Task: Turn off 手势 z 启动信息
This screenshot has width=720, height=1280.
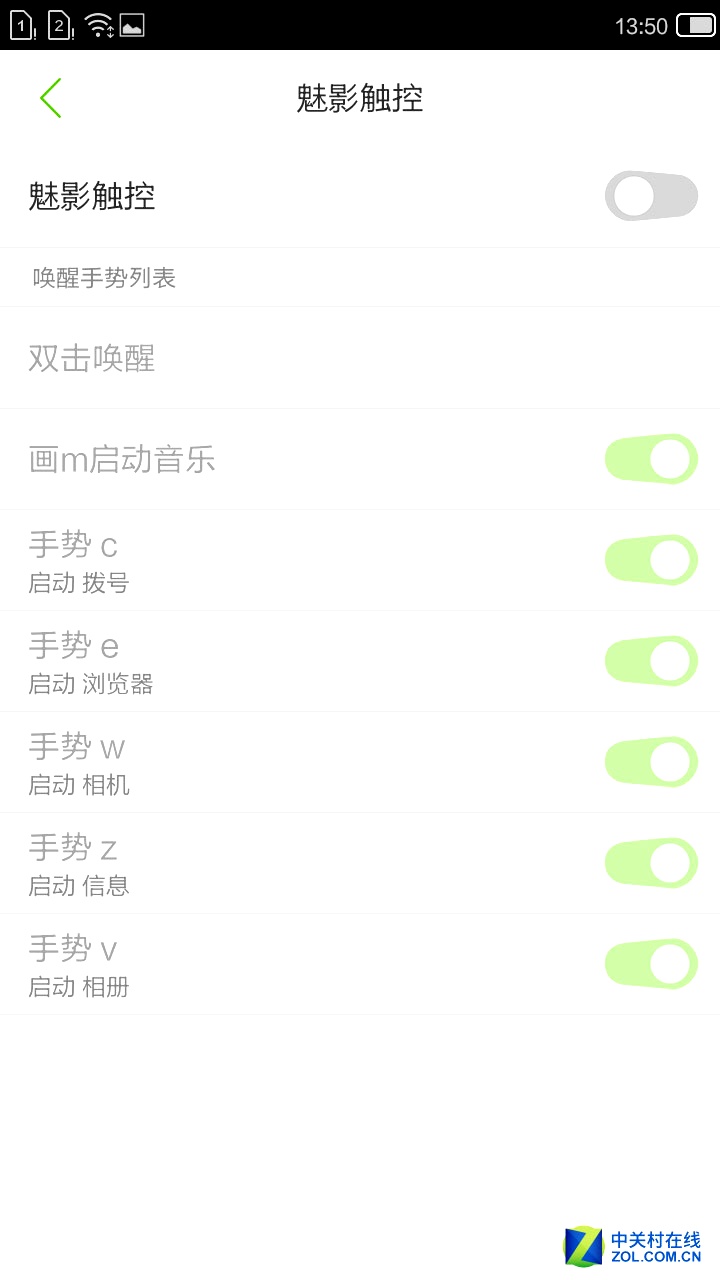Action: (651, 863)
